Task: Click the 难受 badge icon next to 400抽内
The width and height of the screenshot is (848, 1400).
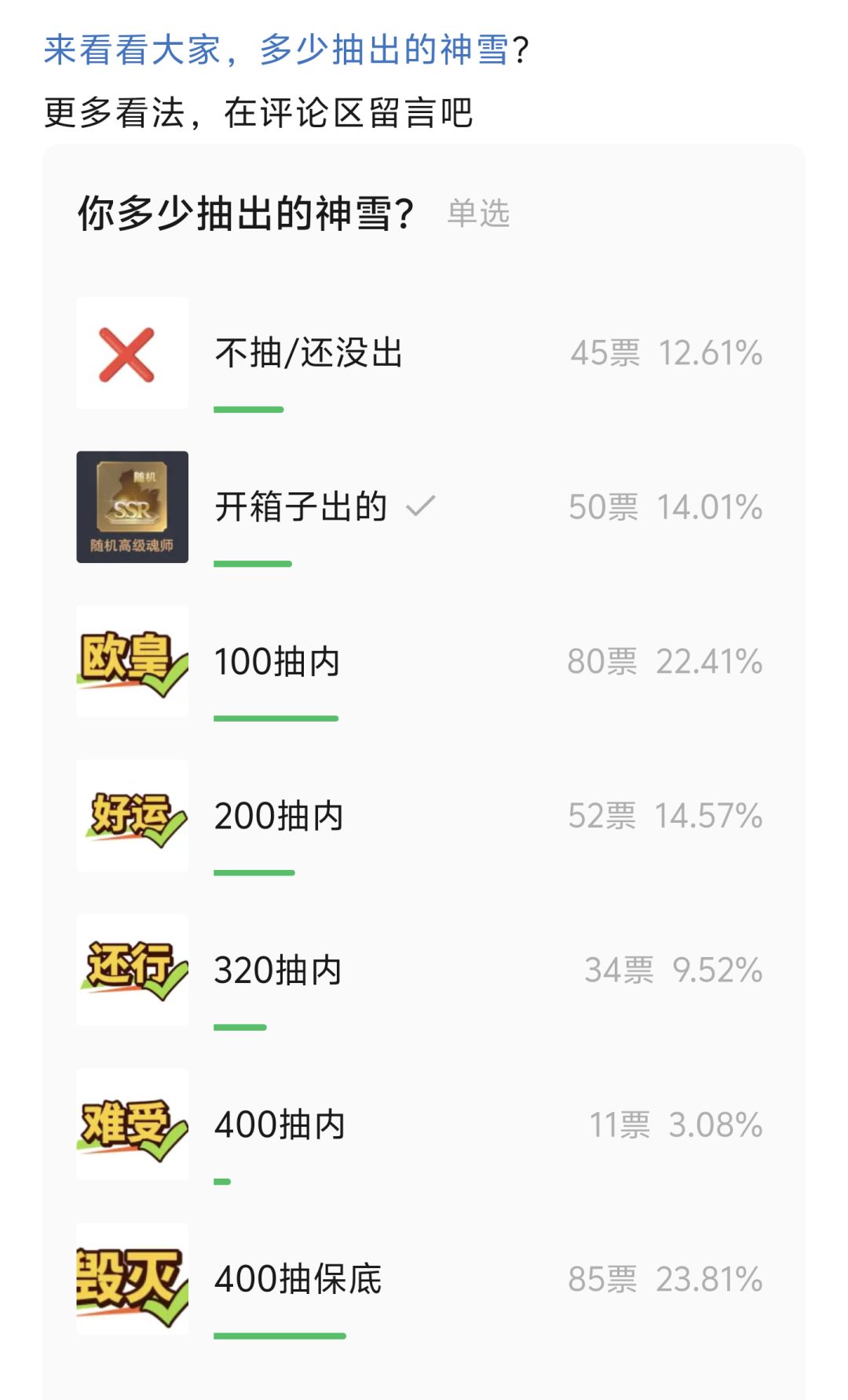Action: coord(131,1124)
